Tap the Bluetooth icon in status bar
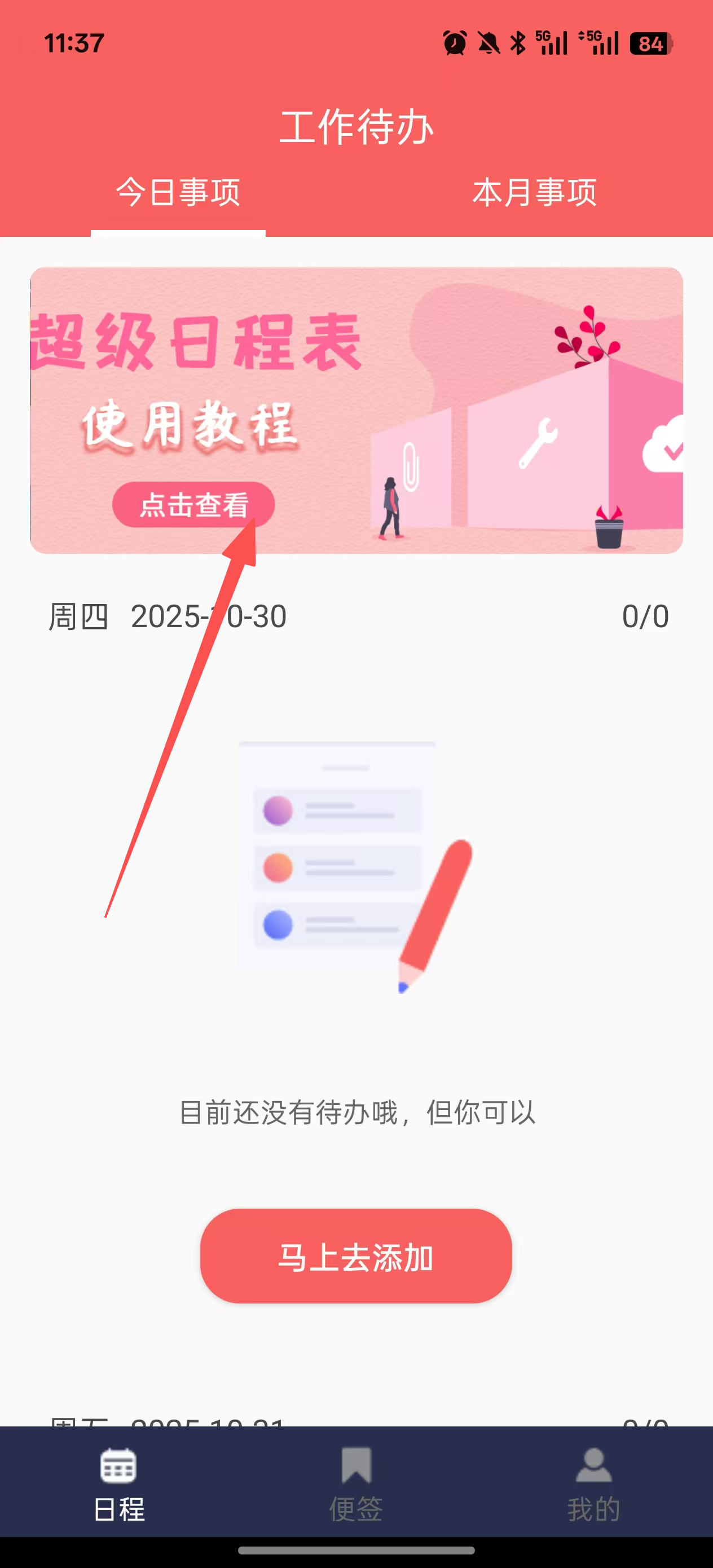The height and width of the screenshot is (1568, 713). click(x=519, y=43)
